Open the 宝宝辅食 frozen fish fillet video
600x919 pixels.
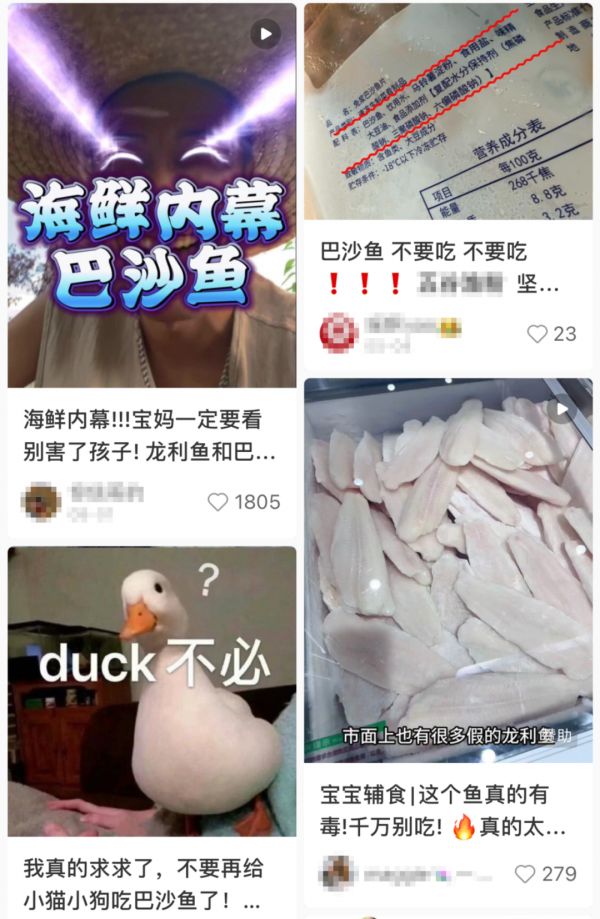[x=448, y=570]
